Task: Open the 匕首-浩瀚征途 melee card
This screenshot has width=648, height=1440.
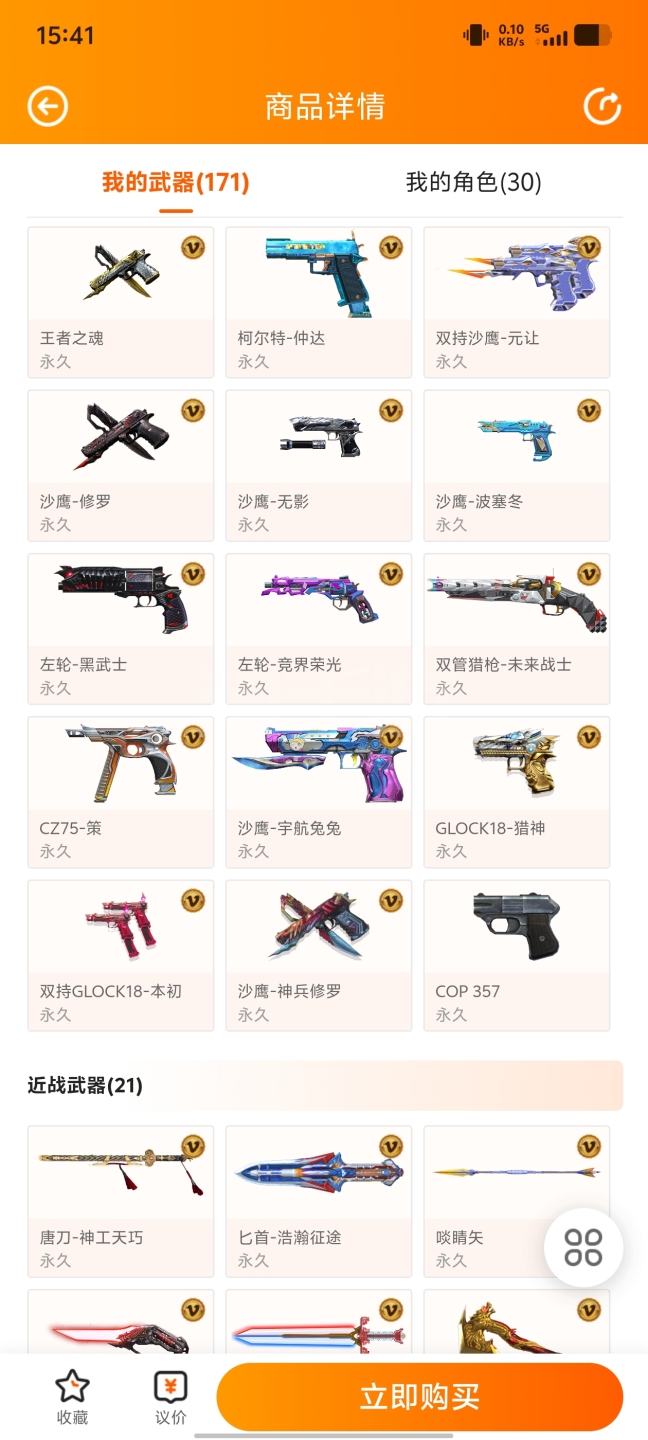Action: (x=319, y=1201)
